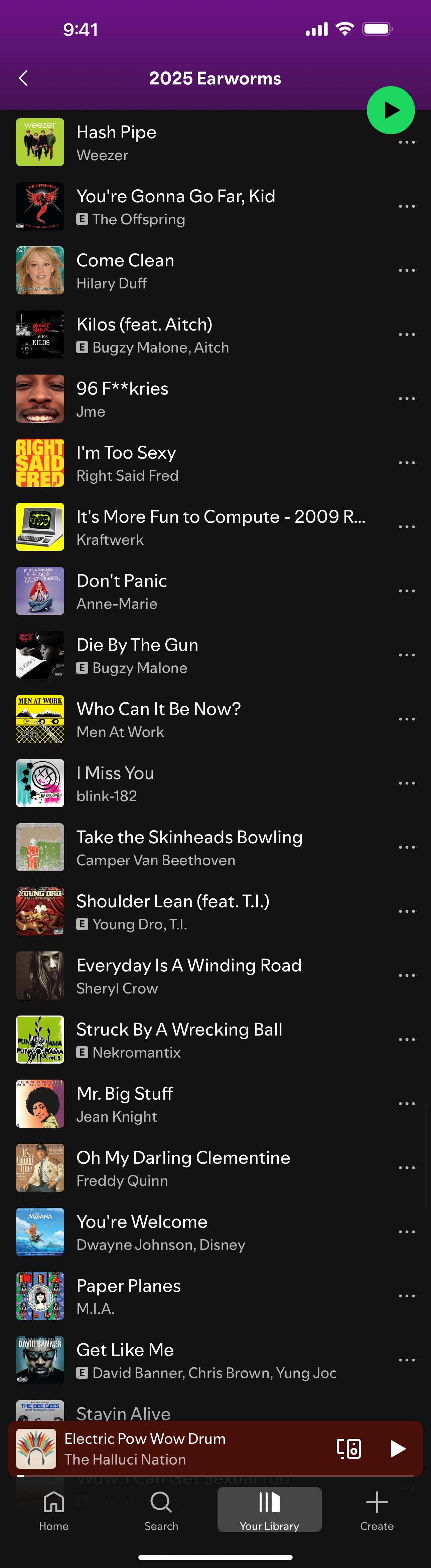Open options for Mr. Big Stuff

407,1104
